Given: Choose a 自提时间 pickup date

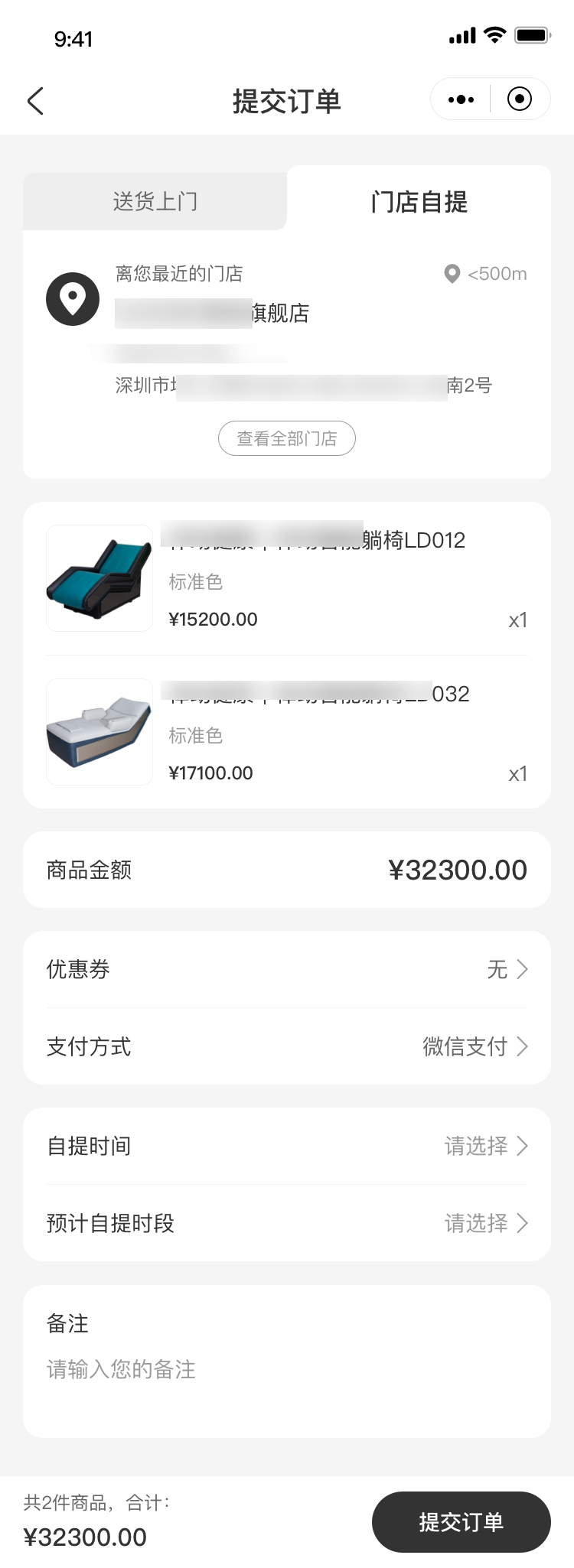Looking at the screenshot, I should point(287,1146).
